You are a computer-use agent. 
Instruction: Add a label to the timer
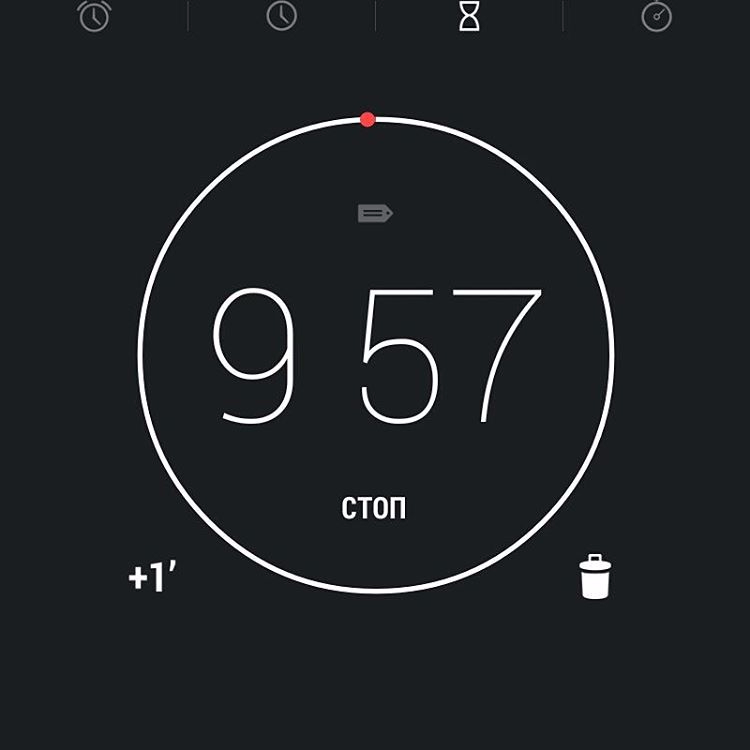click(x=375, y=213)
